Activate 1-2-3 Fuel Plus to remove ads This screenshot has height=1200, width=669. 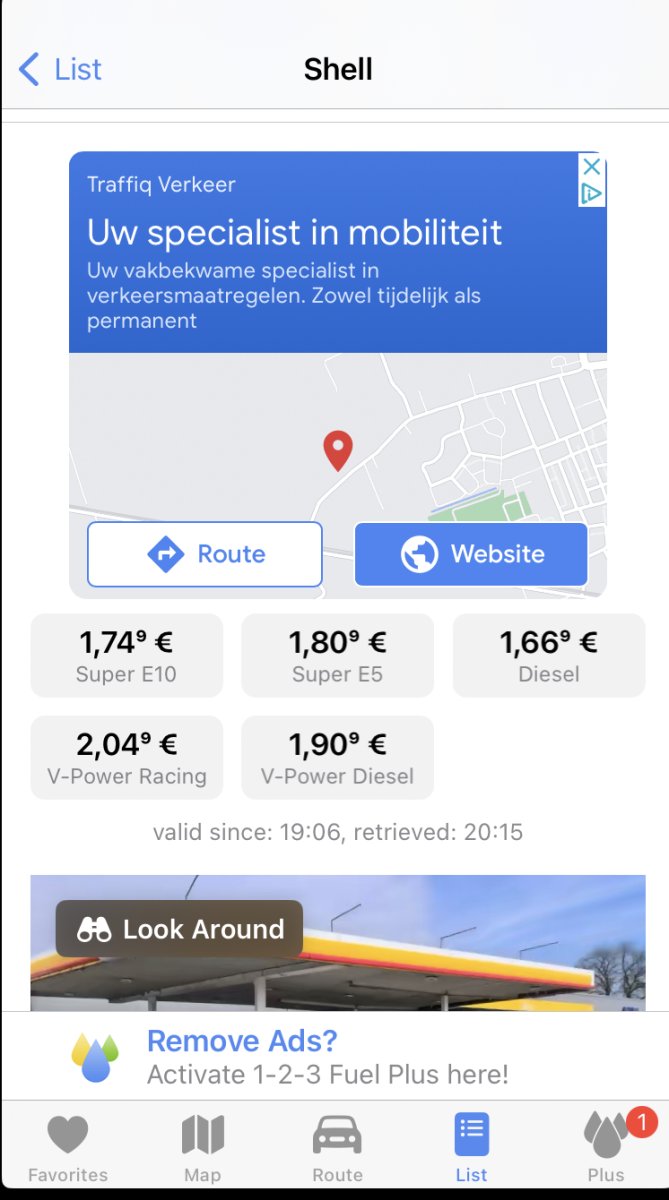click(327, 1057)
